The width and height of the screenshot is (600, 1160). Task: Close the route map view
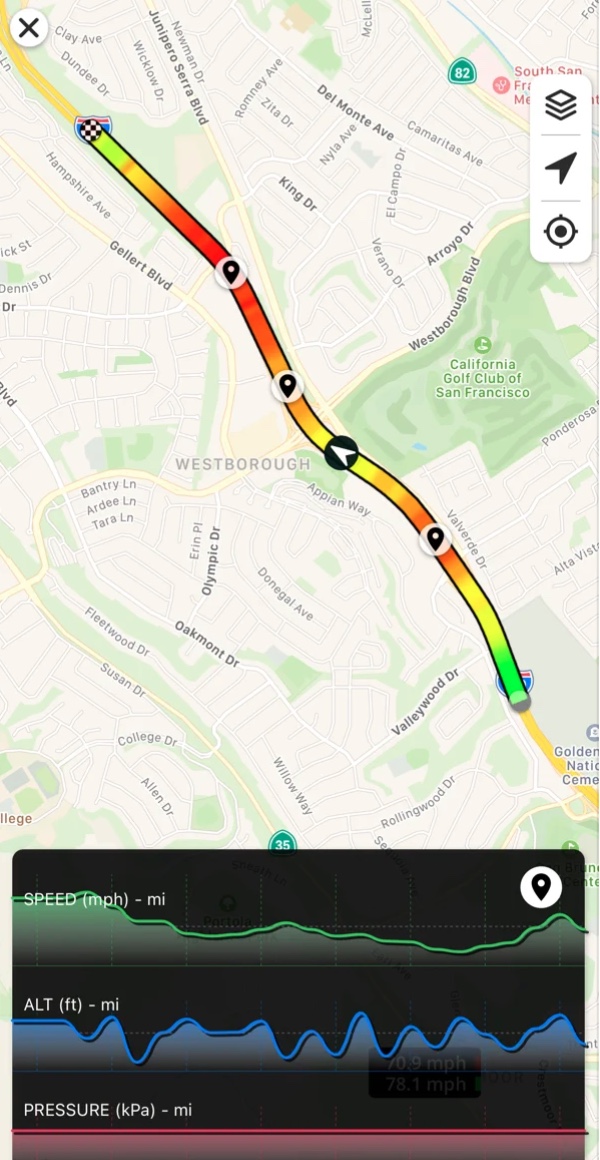pyautogui.click(x=29, y=28)
